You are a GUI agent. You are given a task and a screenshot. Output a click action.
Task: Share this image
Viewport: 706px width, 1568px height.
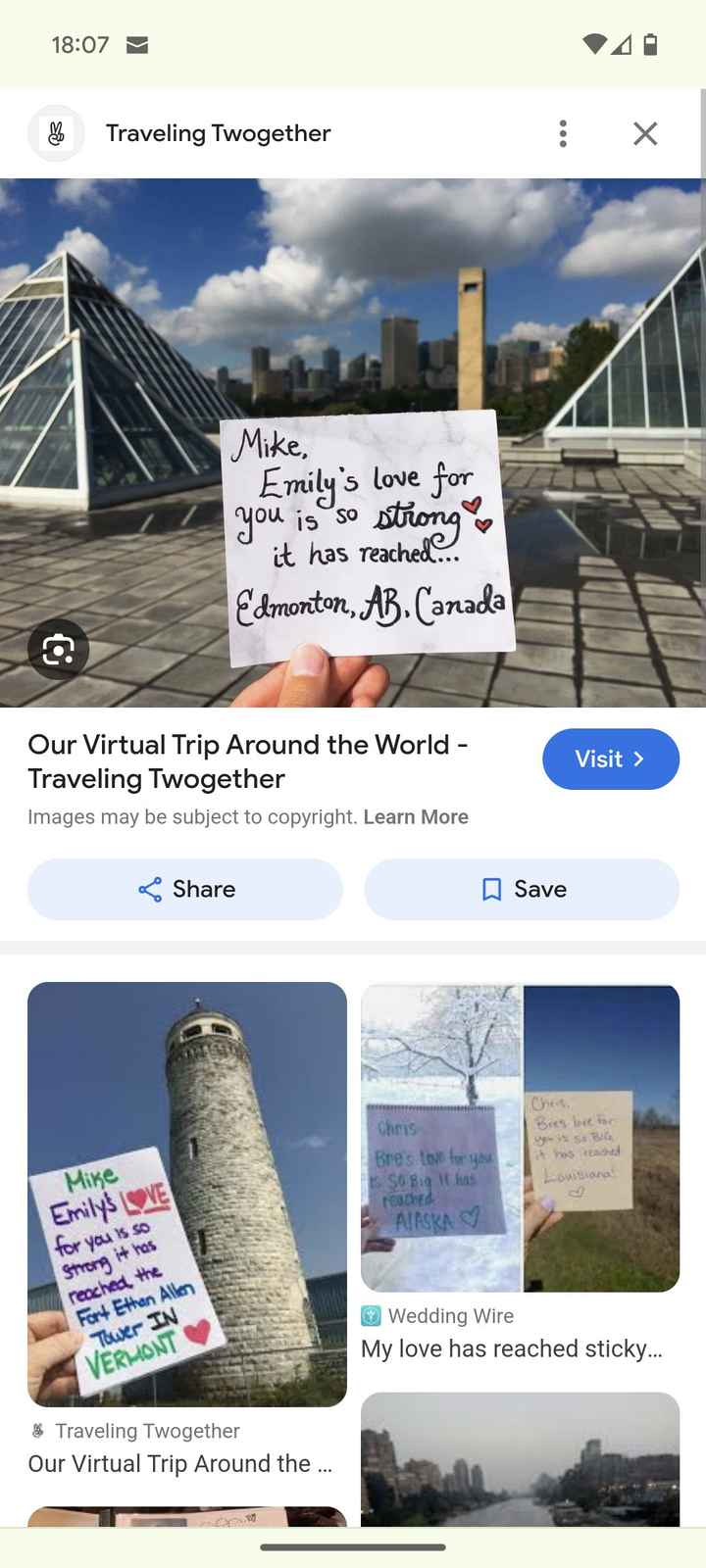185,889
